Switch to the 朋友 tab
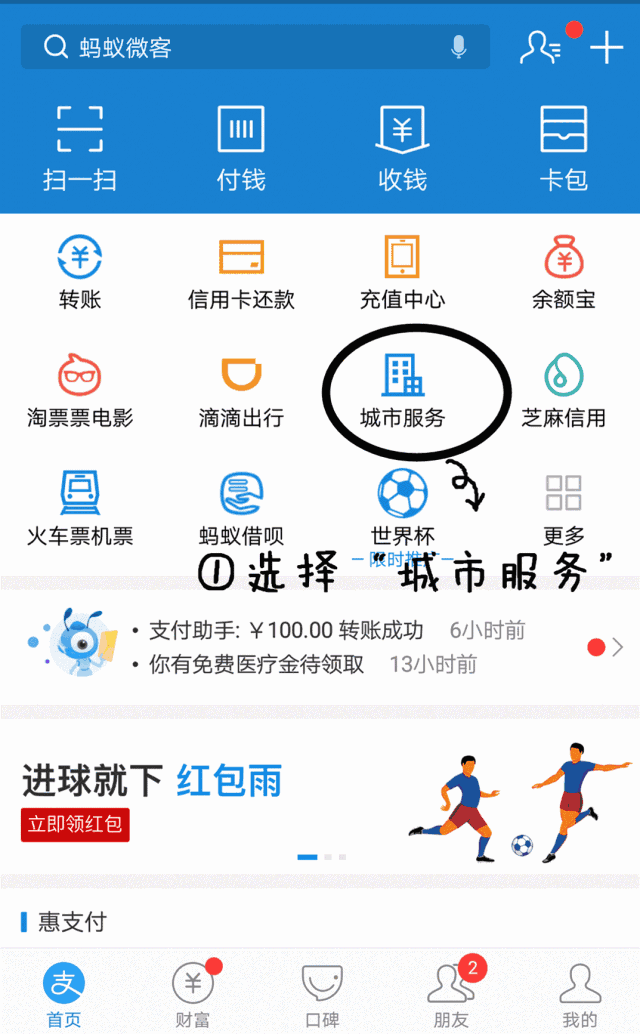The width and height of the screenshot is (640, 1034). [450, 995]
